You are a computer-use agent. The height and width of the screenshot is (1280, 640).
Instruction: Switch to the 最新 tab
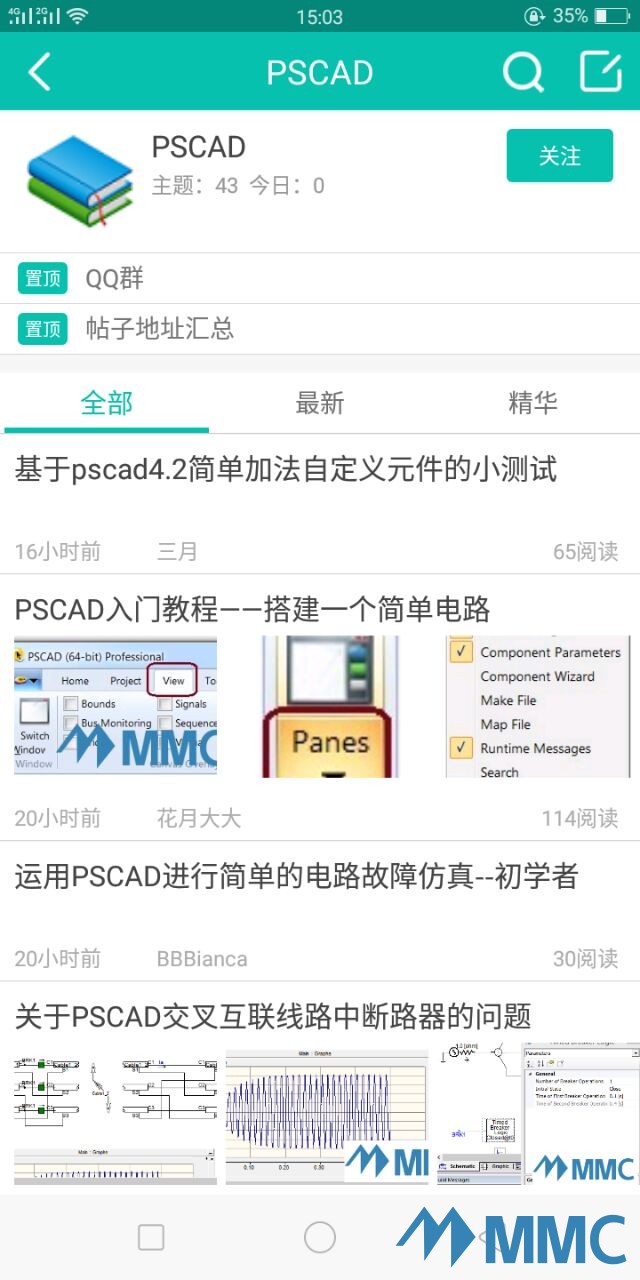coord(320,403)
